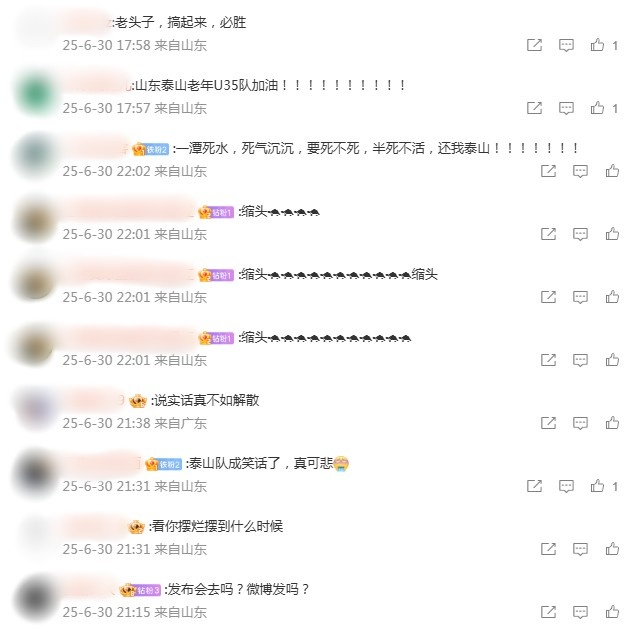Like the '山东泰山老年U35队加油' comment
The height and width of the screenshot is (629, 636).
(x=598, y=108)
